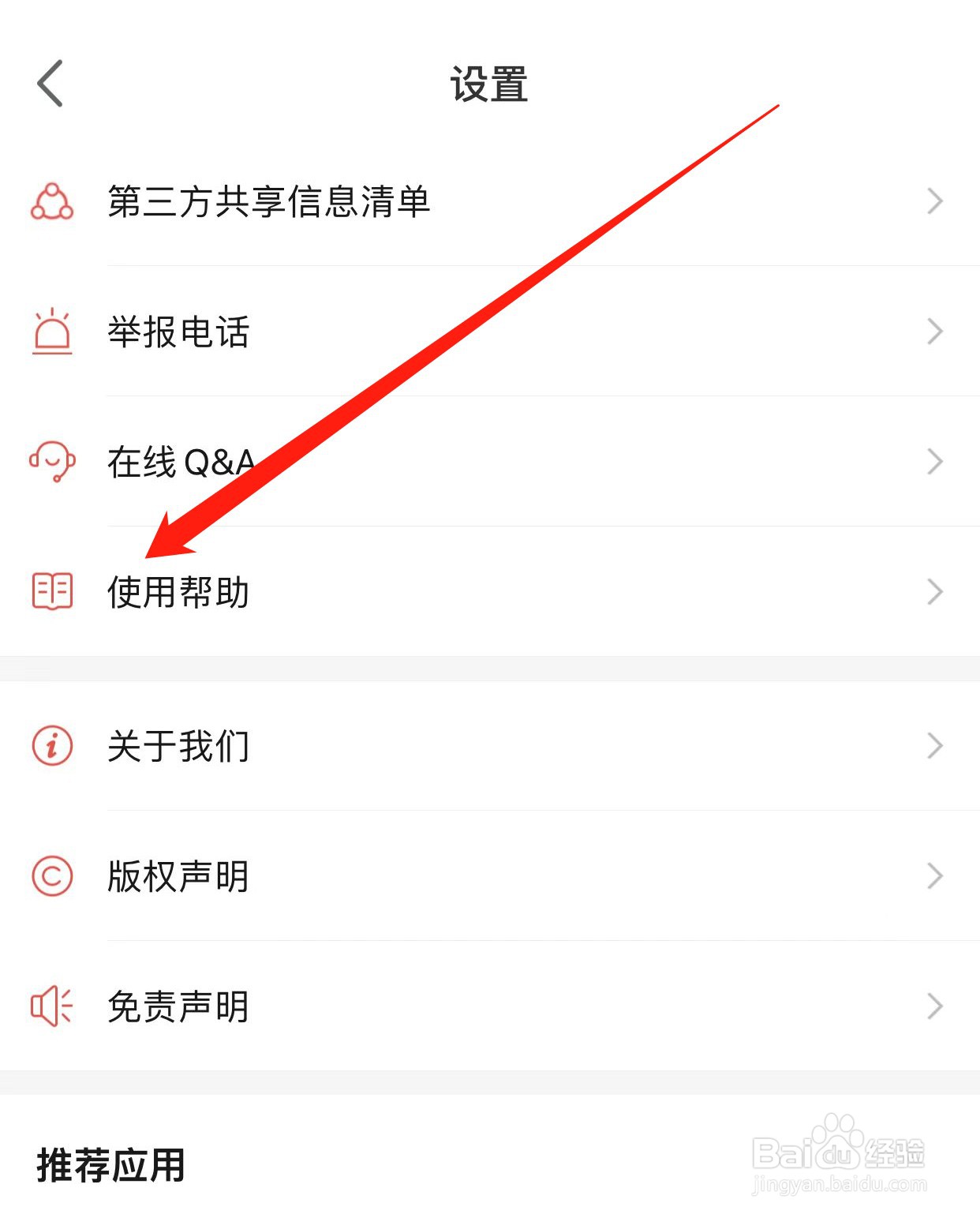
Task: Select the copyright icon beside 版权声明
Action: pos(52,875)
